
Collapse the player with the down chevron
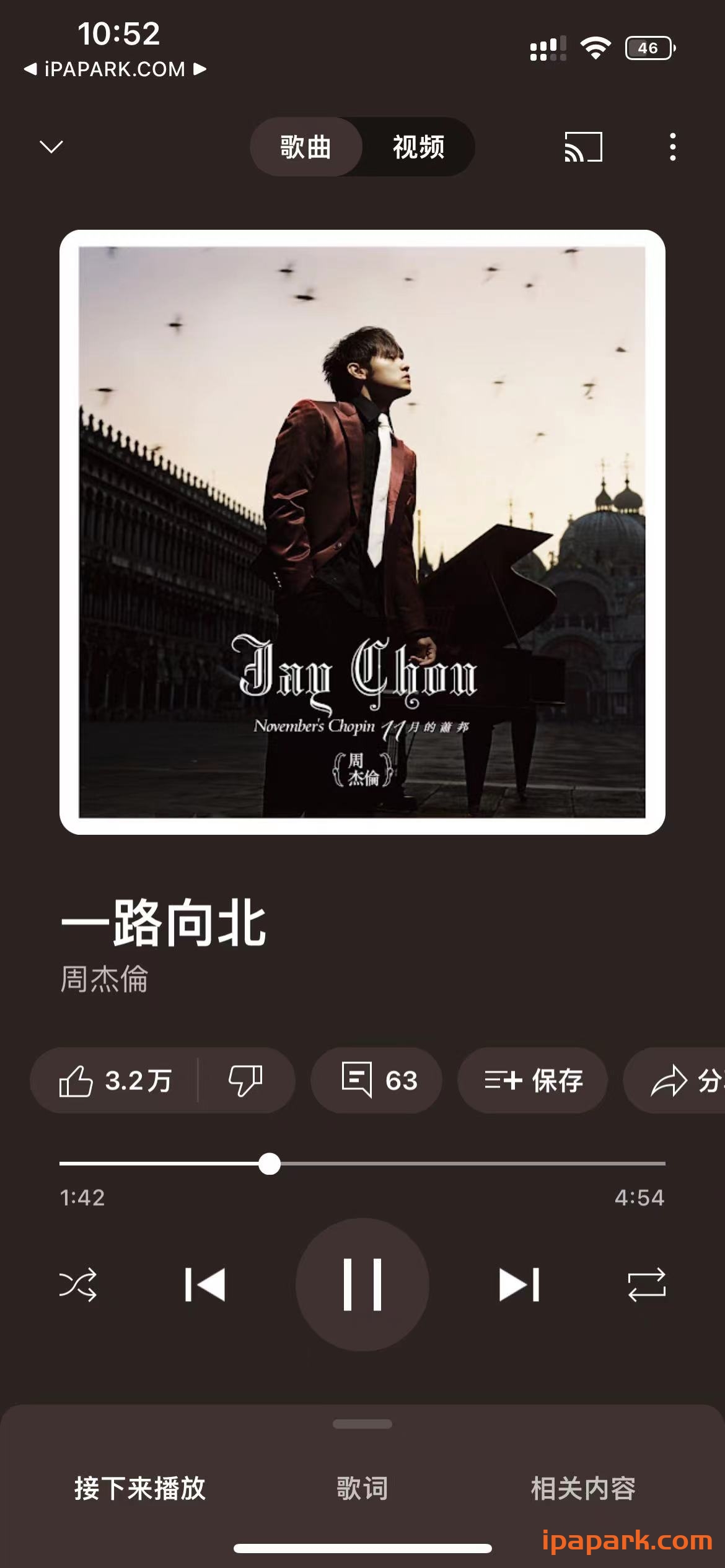pyautogui.click(x=52, y=147)
